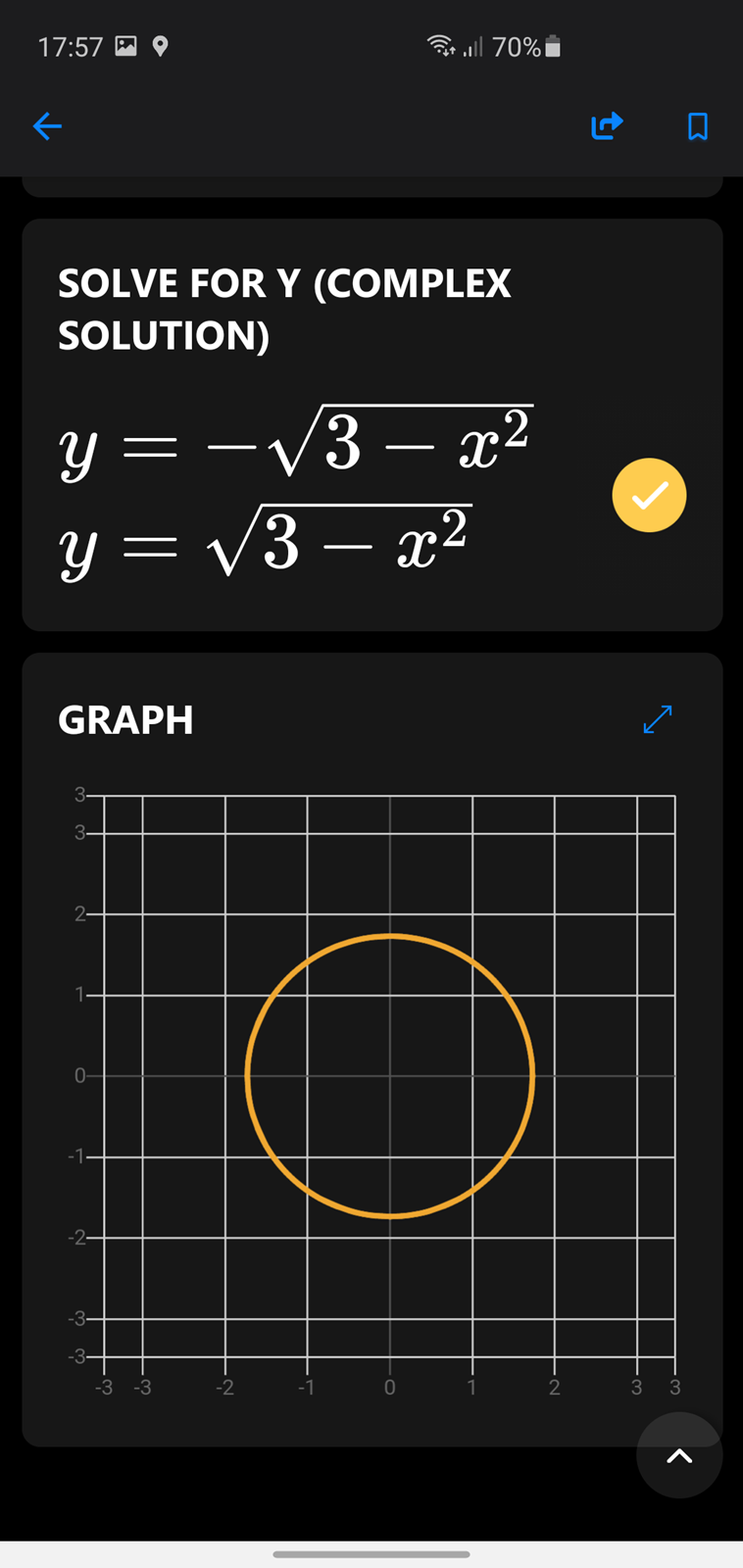This screenshot has width=743, height=1568.
Task: Share this math solution
Action: (x=607, y=125)
